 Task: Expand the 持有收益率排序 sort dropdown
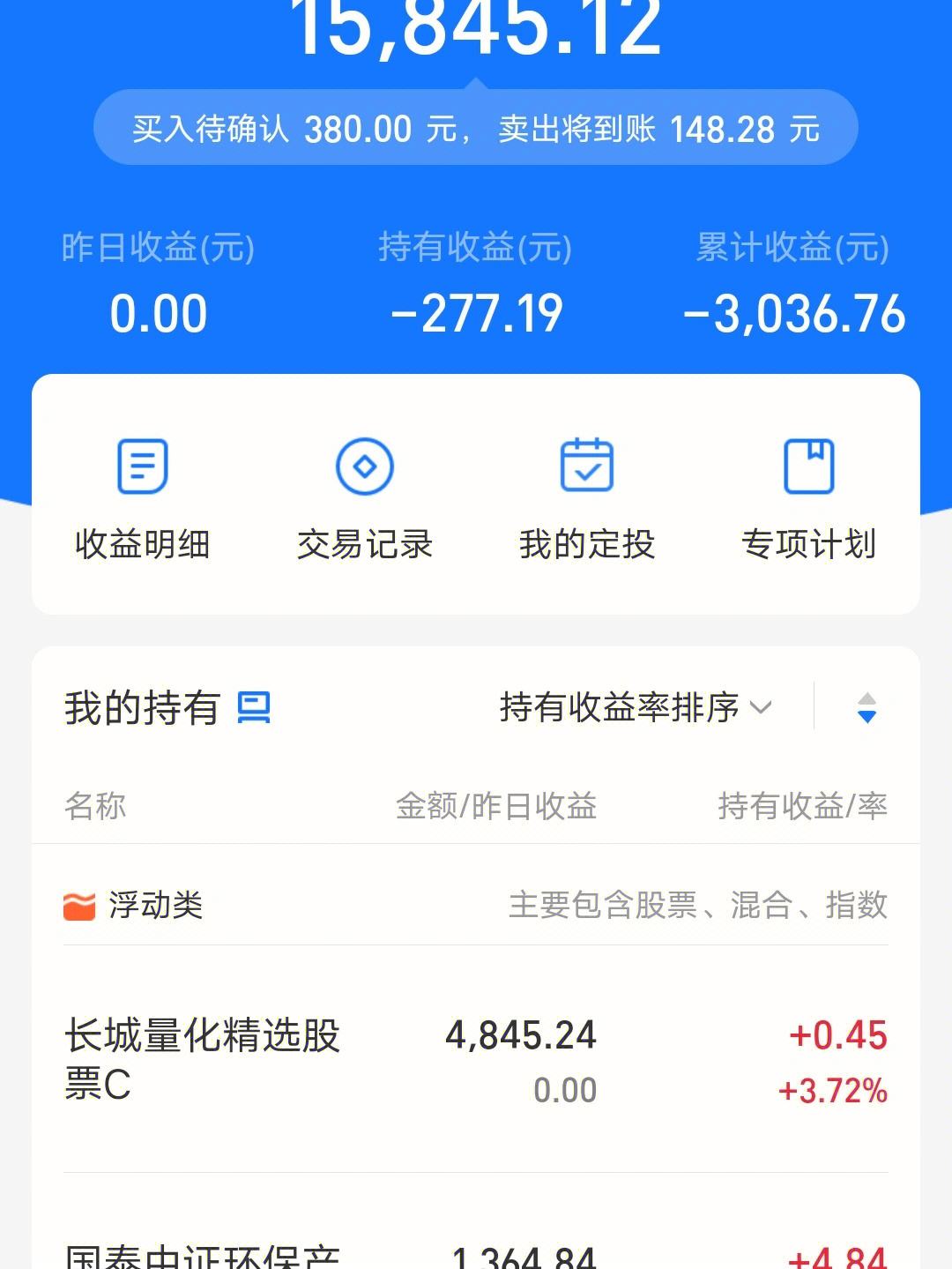pos(635,707)
